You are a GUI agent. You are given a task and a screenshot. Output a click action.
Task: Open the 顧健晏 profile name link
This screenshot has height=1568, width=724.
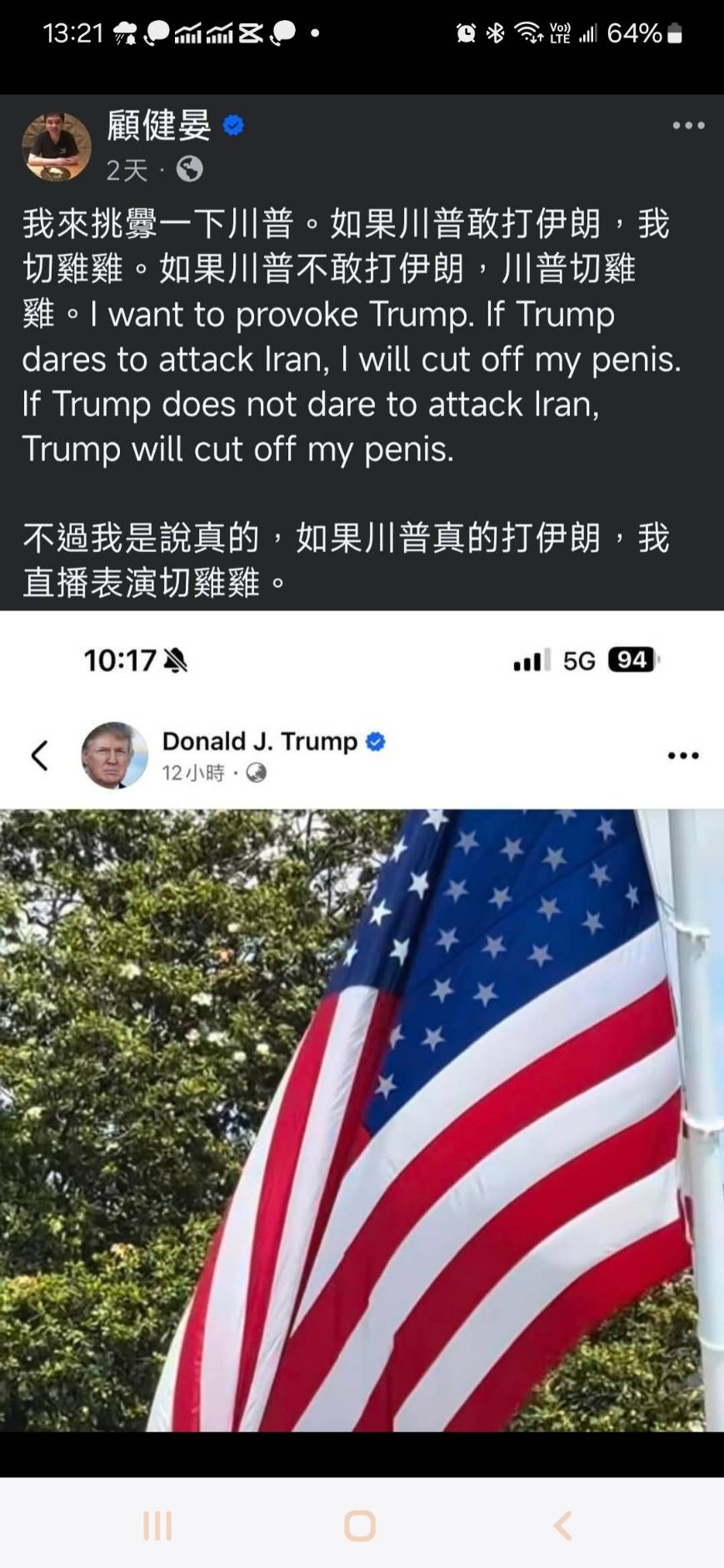point(158,126)
